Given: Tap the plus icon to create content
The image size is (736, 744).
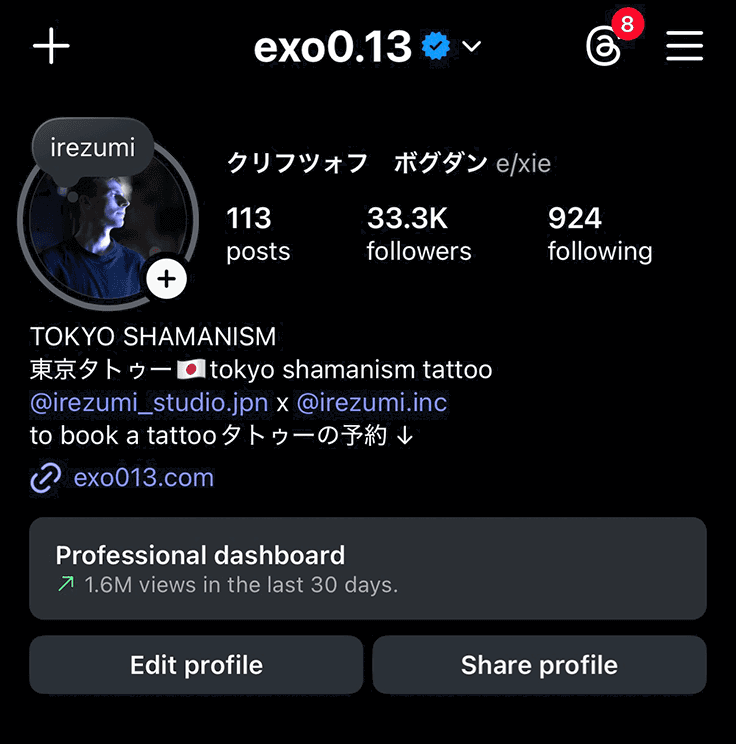Looking at the screenshot, I should 51,46.
